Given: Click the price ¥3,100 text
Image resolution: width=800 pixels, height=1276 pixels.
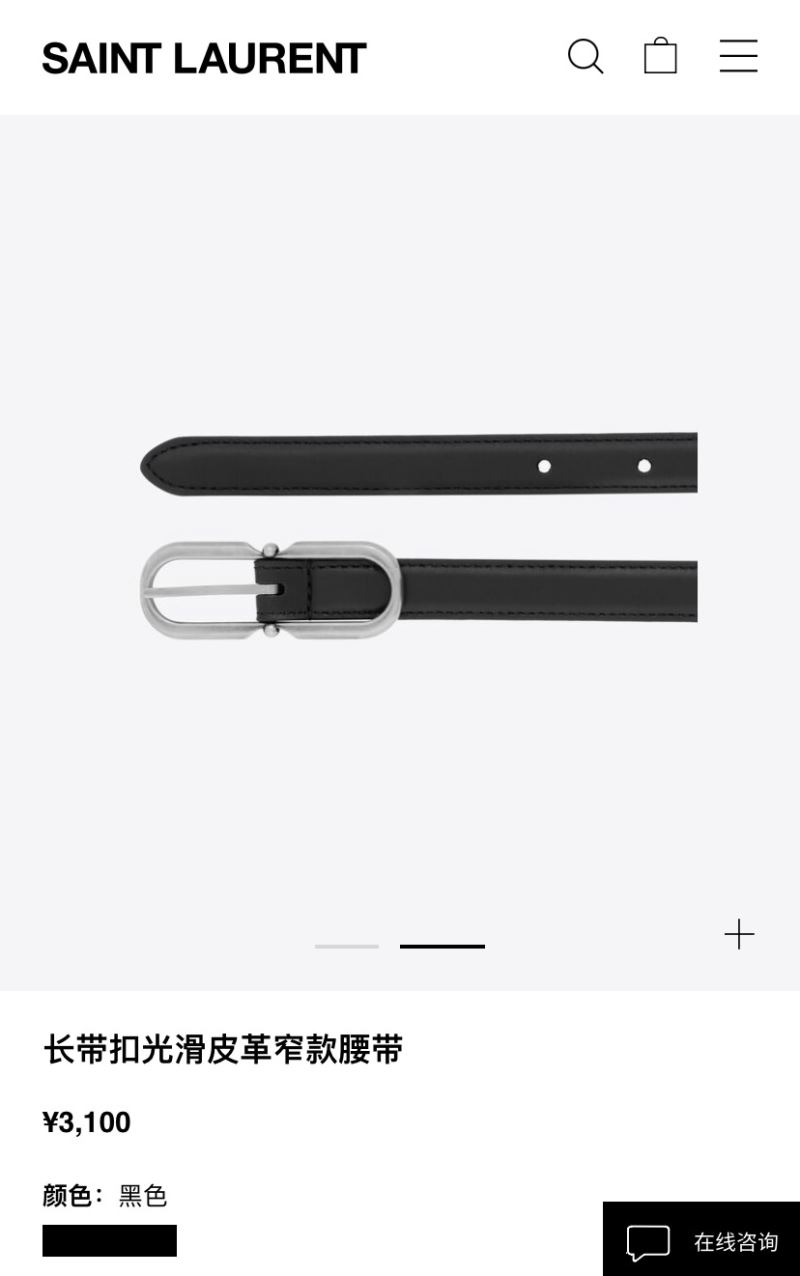Looking at the screenshot, I should [x=88, y=1122].
